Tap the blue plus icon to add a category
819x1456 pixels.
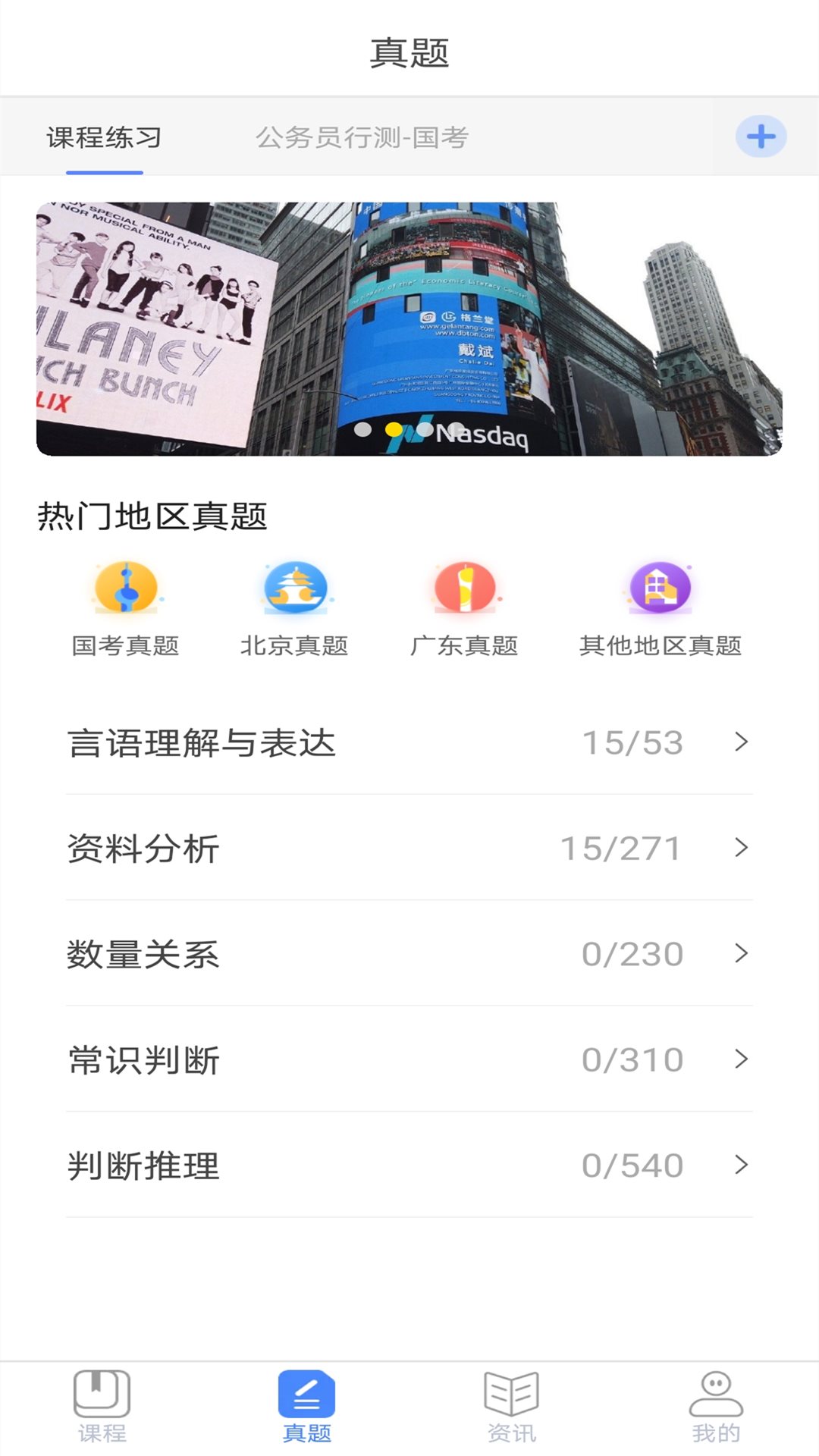click(761, 137)
